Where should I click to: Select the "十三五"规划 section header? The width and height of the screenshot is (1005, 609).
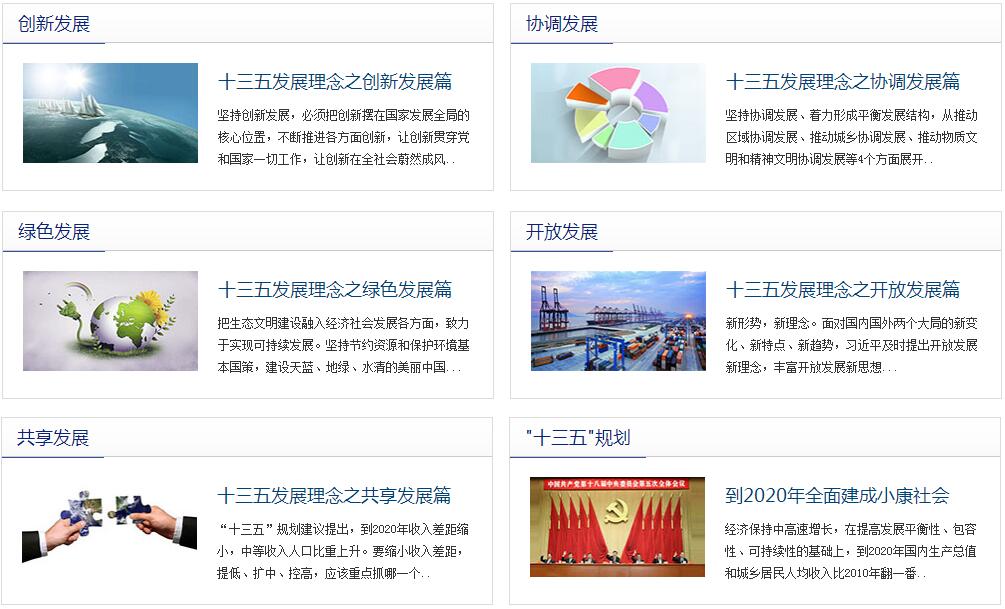point(577,438)
